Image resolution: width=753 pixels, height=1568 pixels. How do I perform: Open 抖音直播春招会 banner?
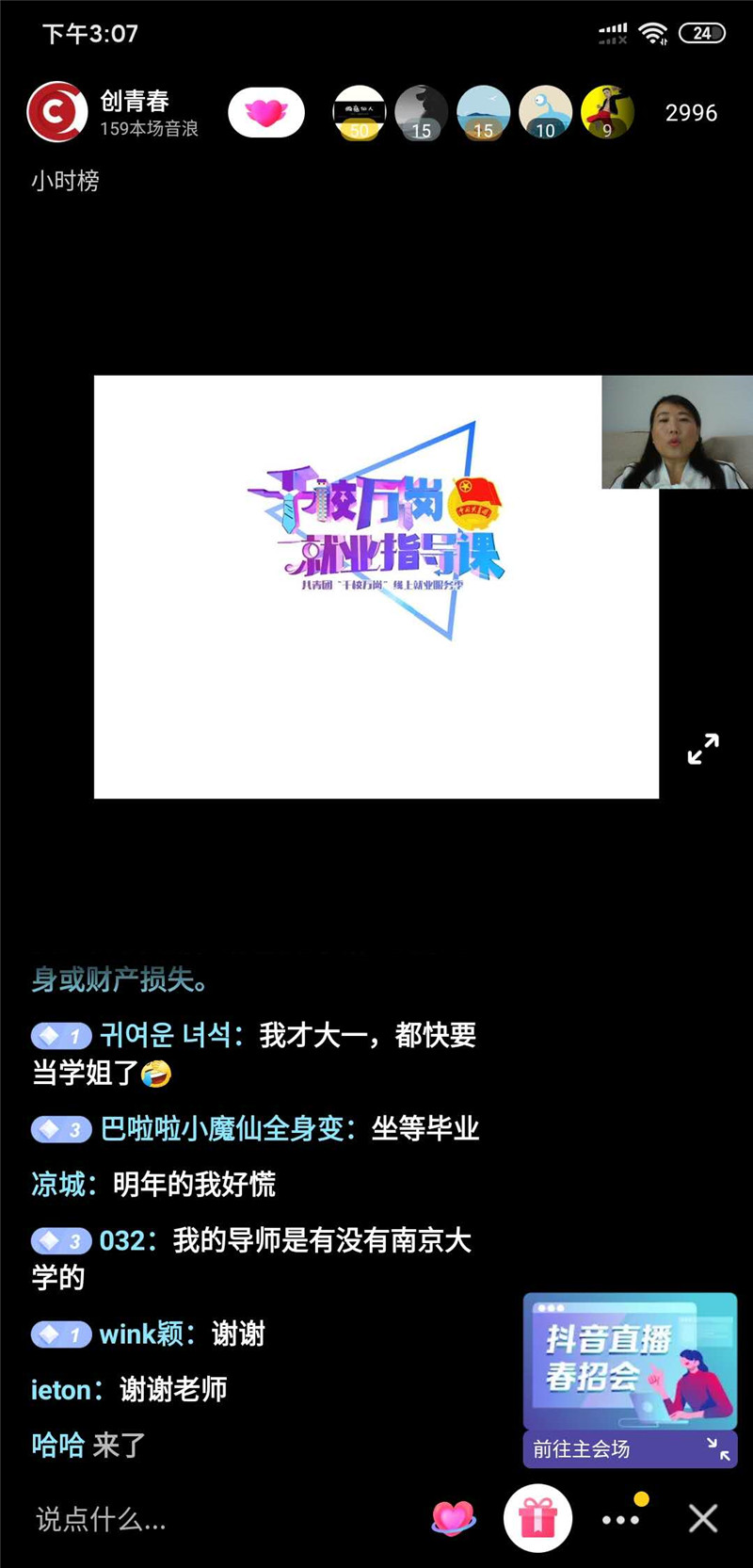tap(630, 1361)
